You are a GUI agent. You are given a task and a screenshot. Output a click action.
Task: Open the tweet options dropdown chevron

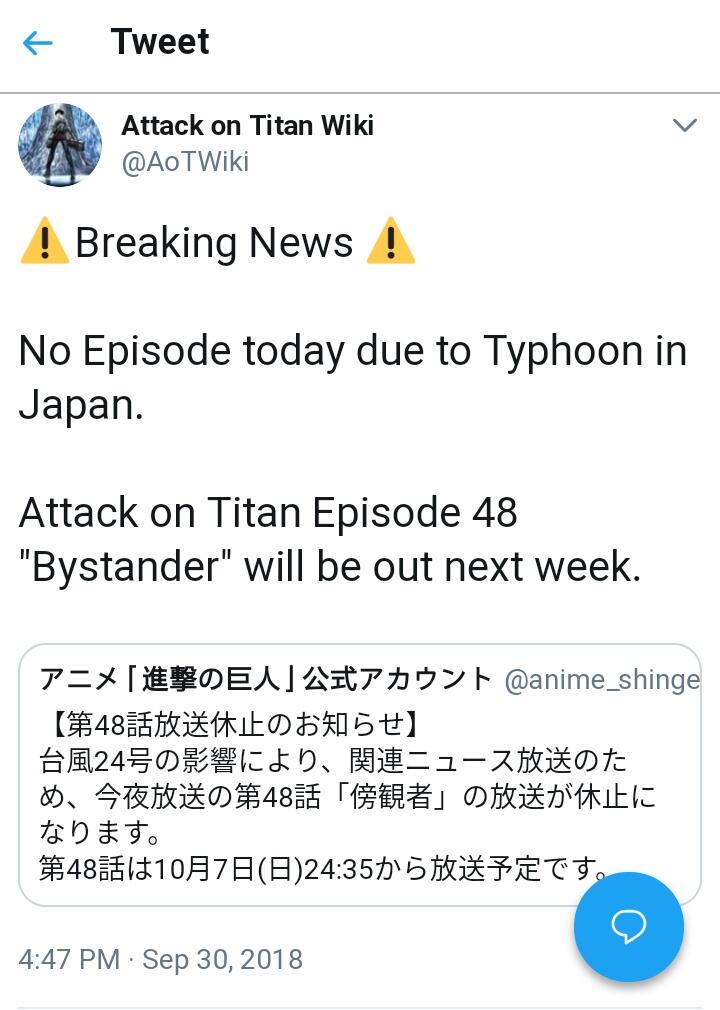coord(684,126)
